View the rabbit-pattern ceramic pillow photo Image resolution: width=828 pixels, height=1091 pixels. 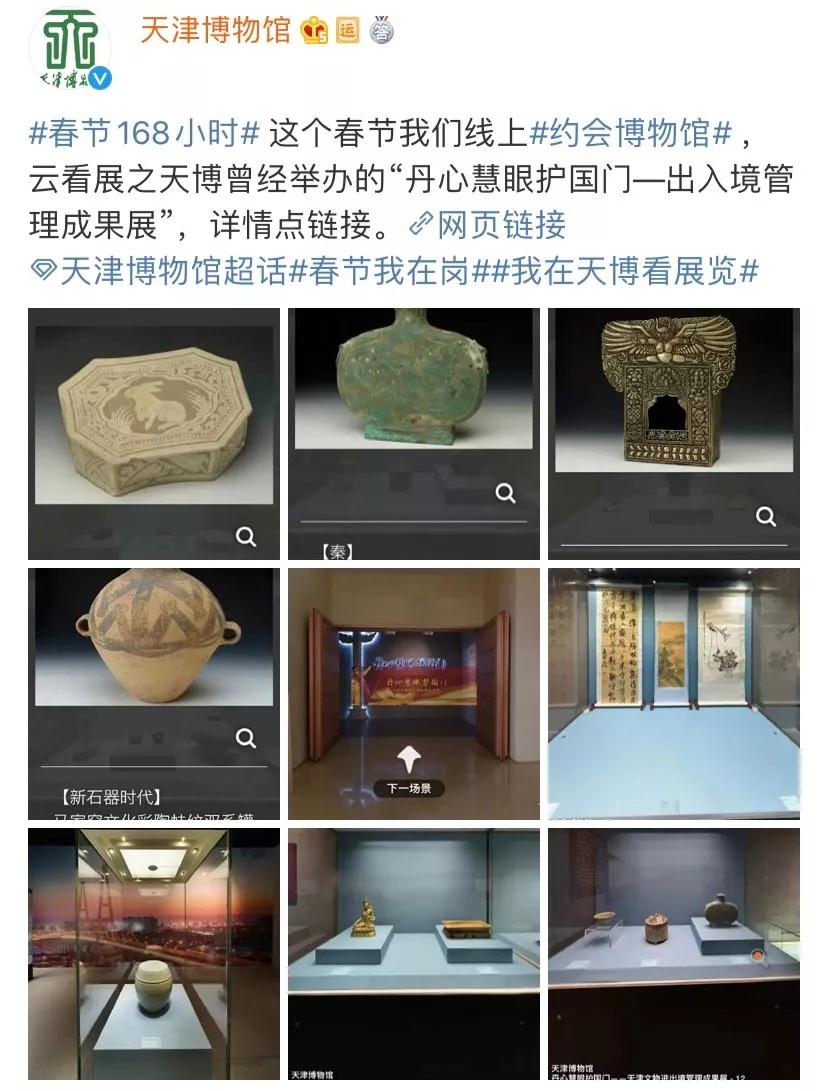point(153,433)
